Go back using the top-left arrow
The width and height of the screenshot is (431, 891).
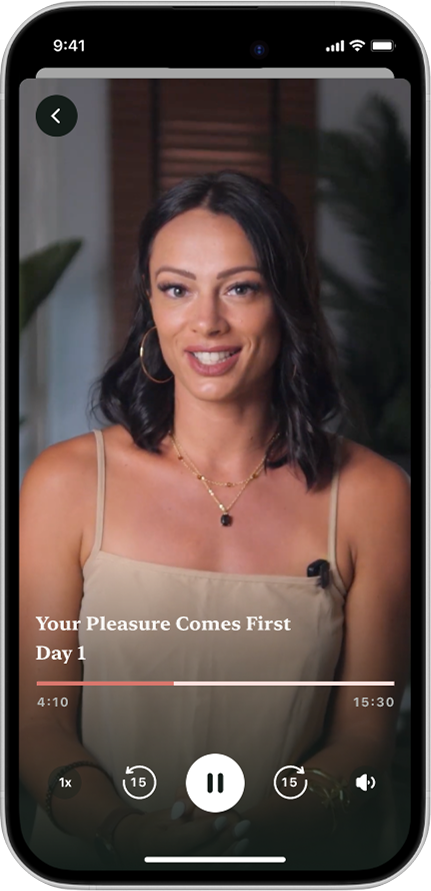pyautogui.click(x=56, y=116)
